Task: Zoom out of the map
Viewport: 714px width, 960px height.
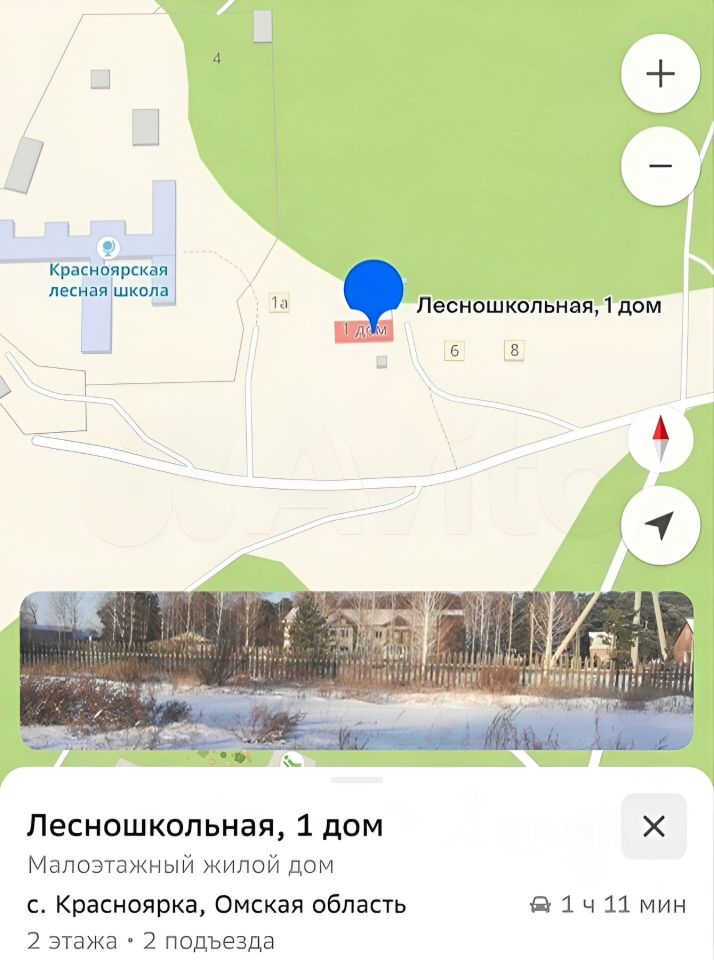Action: pyautogui.click(x=660, y=166)
